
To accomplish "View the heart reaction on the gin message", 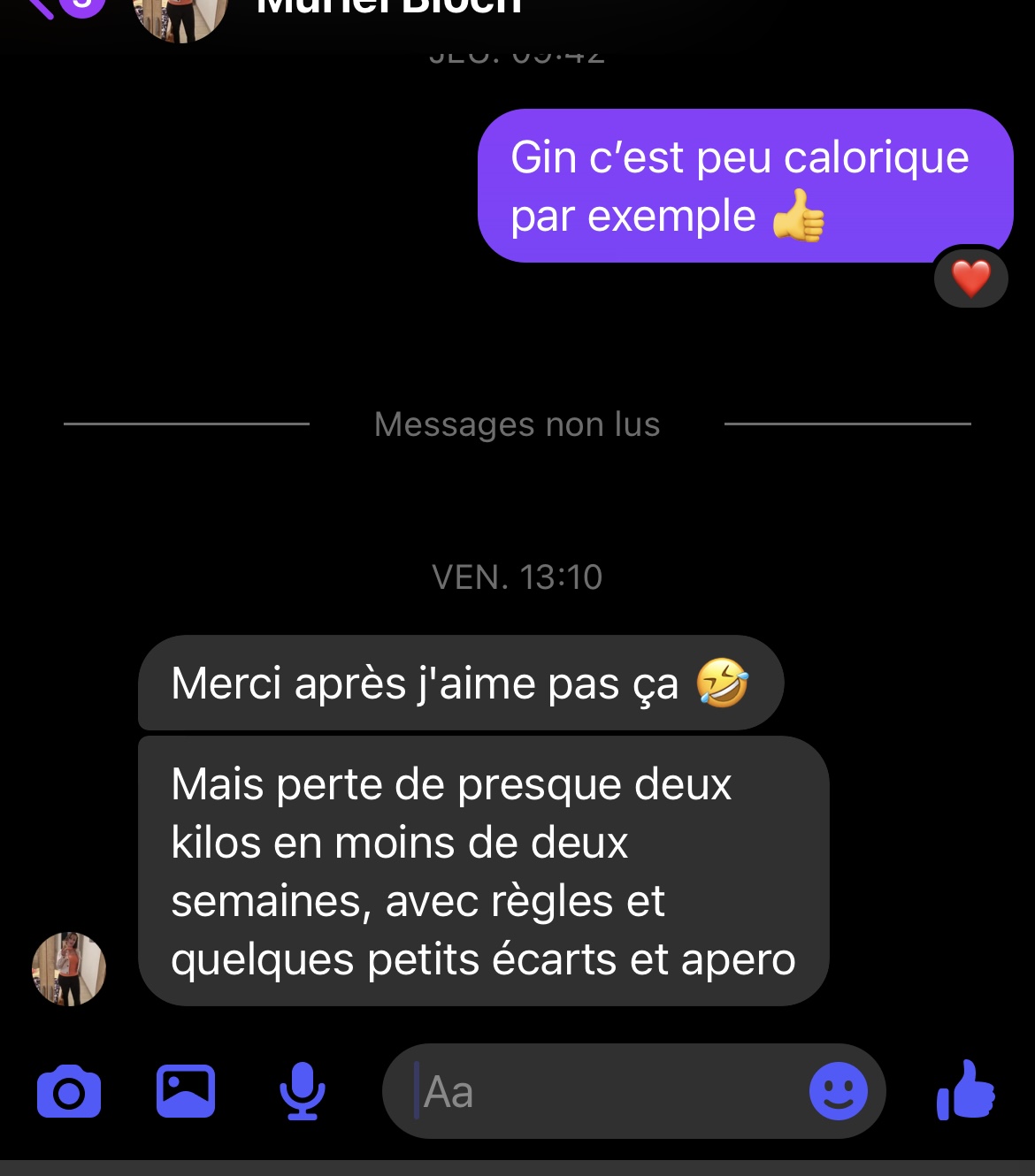I will [x=970, y=279].
